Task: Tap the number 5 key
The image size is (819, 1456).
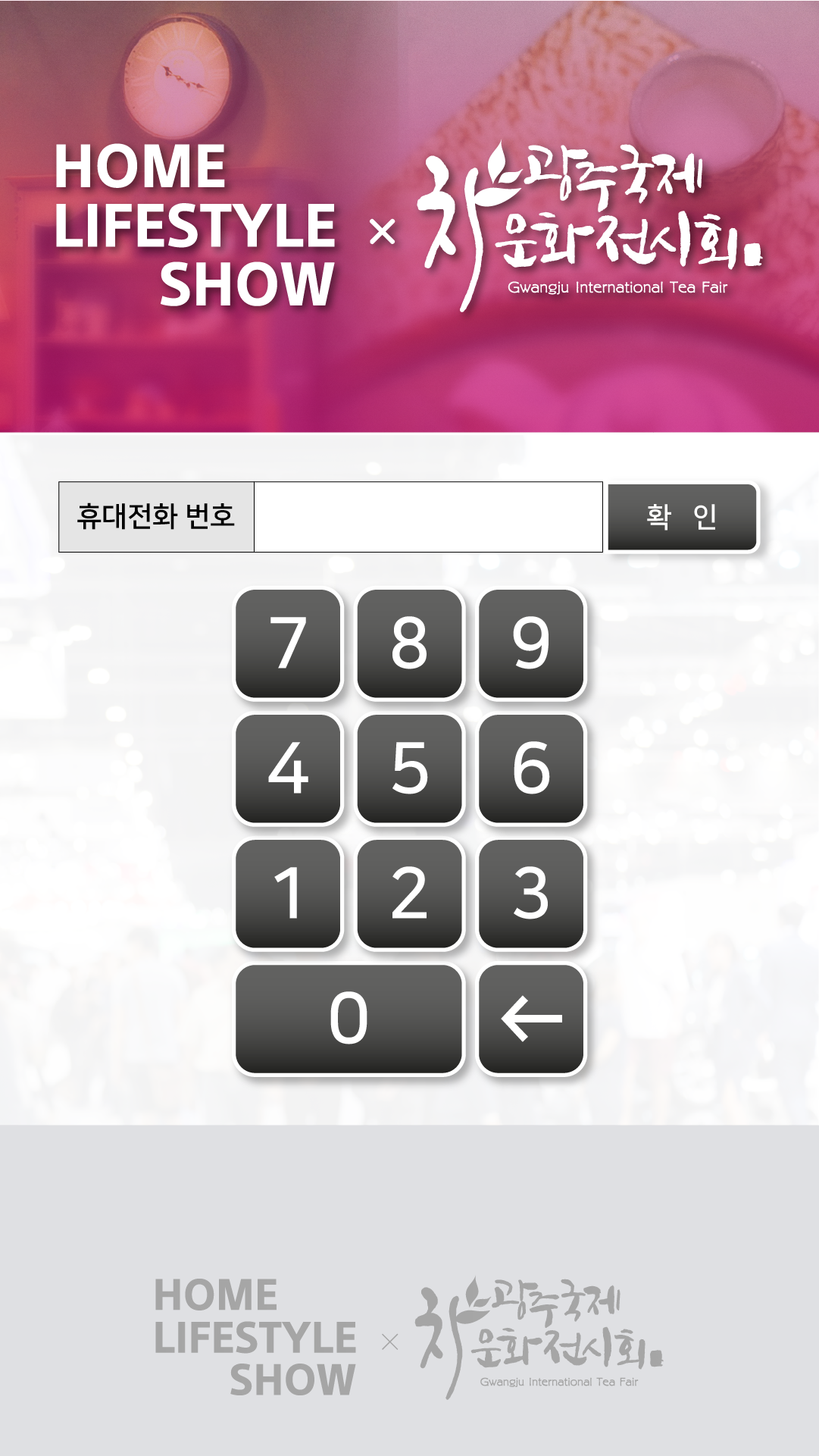Action: coord(409,769)
